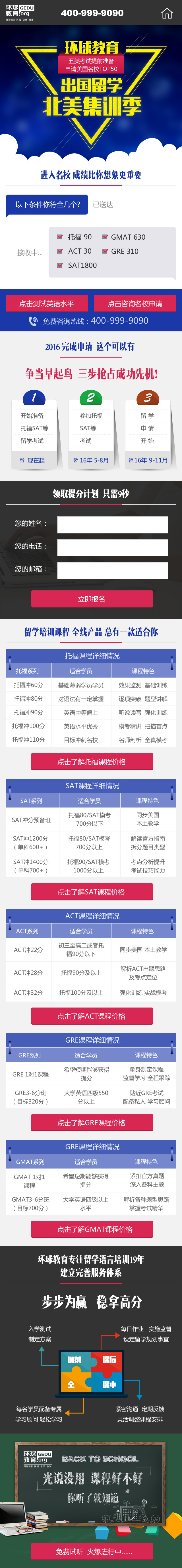The image size is (182, 1568).
Task: Open the home icon in header
Action: [x=166, y=13]
